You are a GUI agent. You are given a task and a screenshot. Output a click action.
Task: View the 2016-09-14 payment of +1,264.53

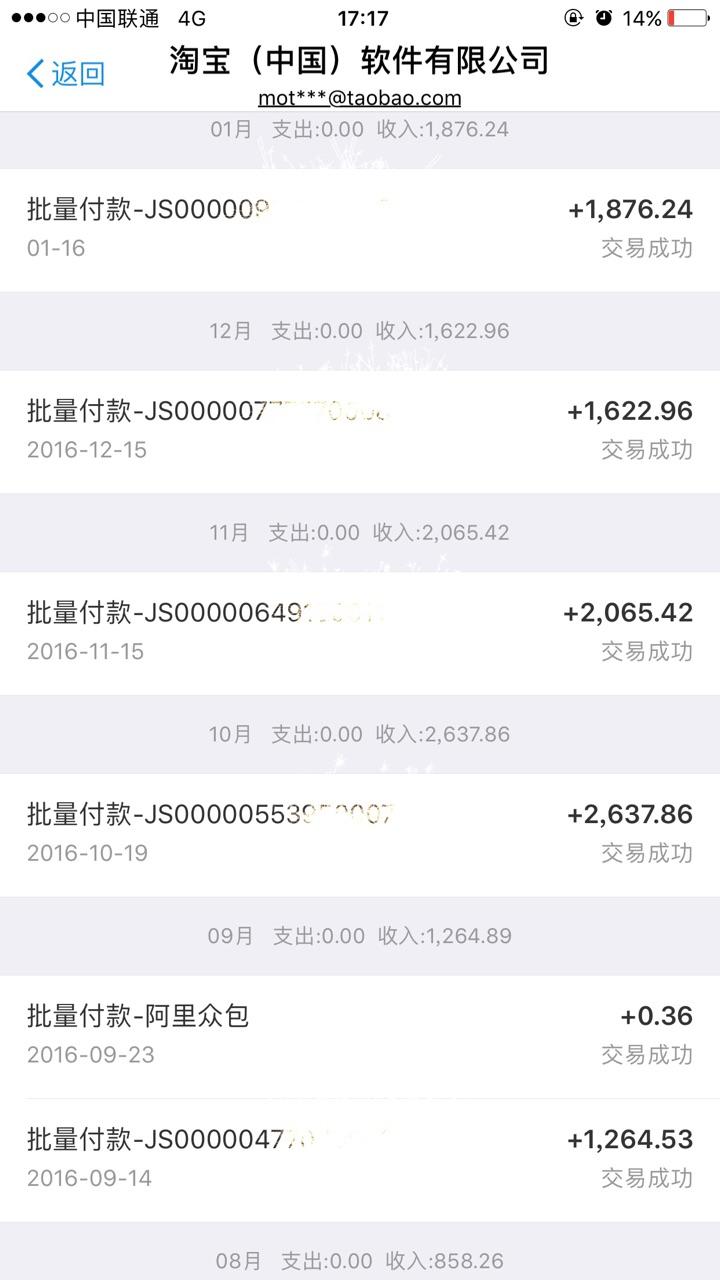[360, 1159]
